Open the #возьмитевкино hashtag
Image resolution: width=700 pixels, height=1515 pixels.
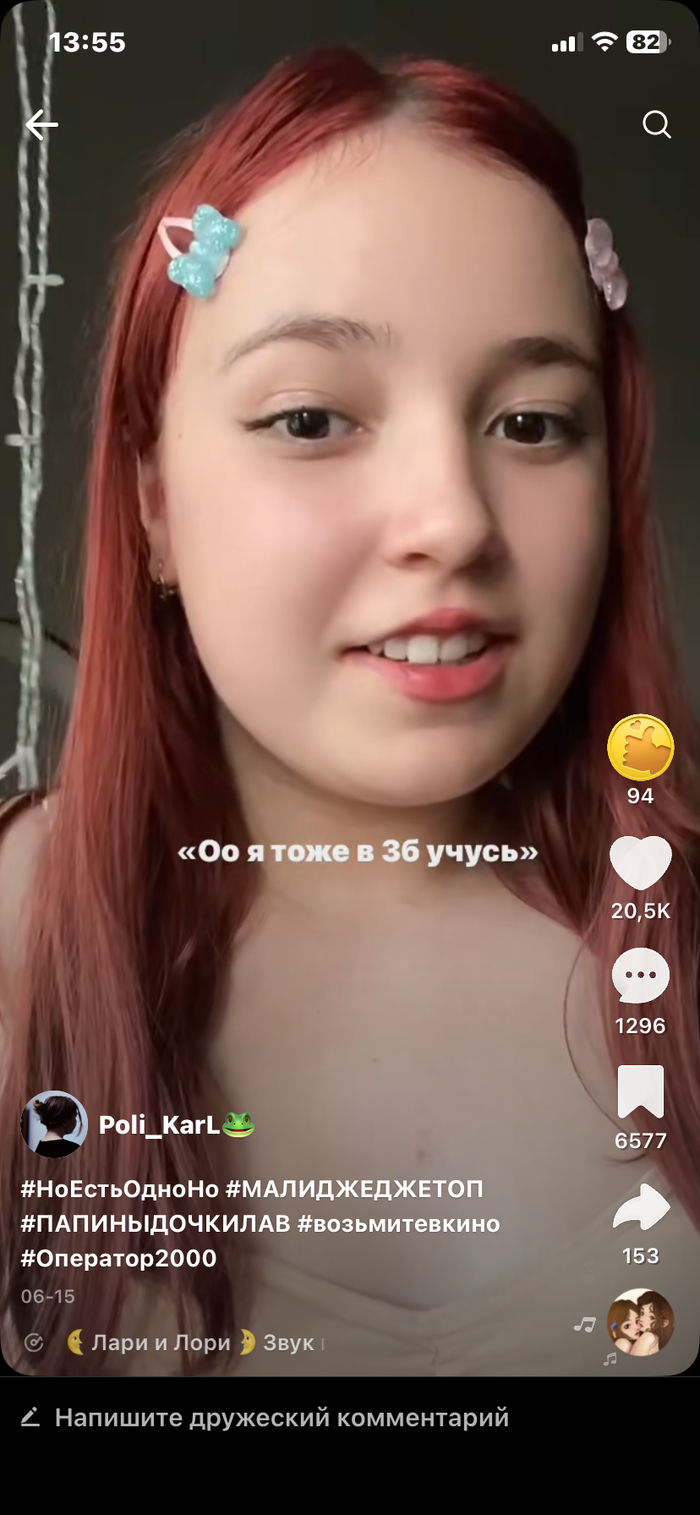click(398, 1224)
